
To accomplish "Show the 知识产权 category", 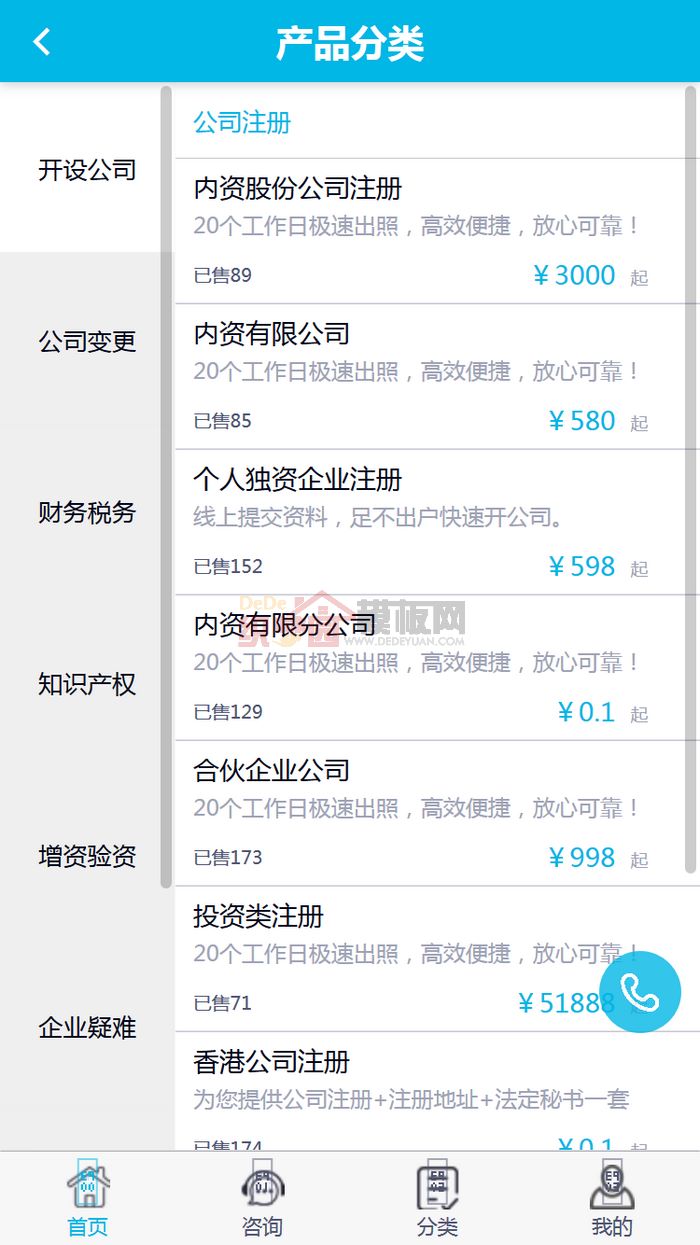I will coord(87,685).
